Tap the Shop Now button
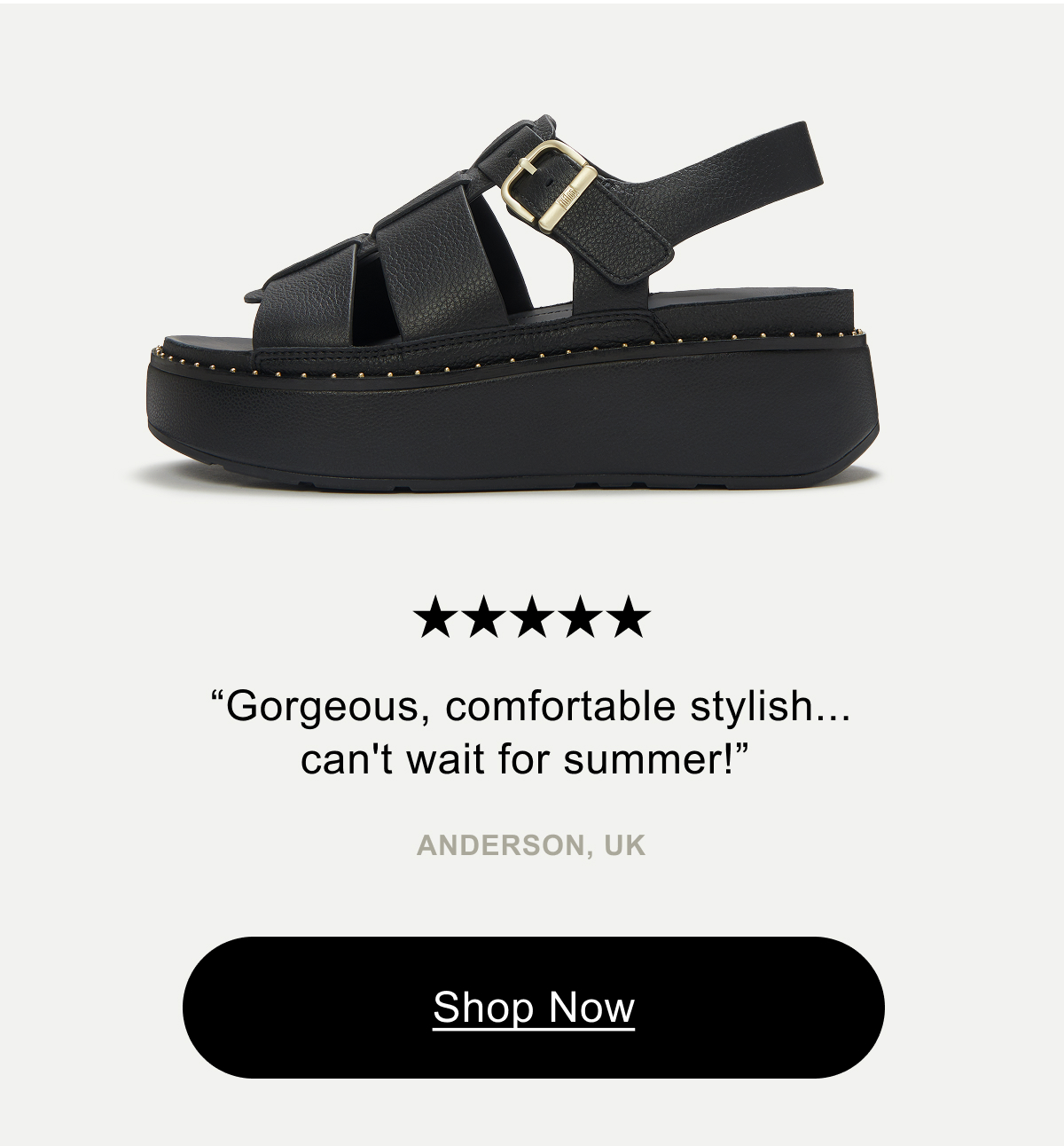The image size is (1064, 1146). click(x=533, y=1008)
